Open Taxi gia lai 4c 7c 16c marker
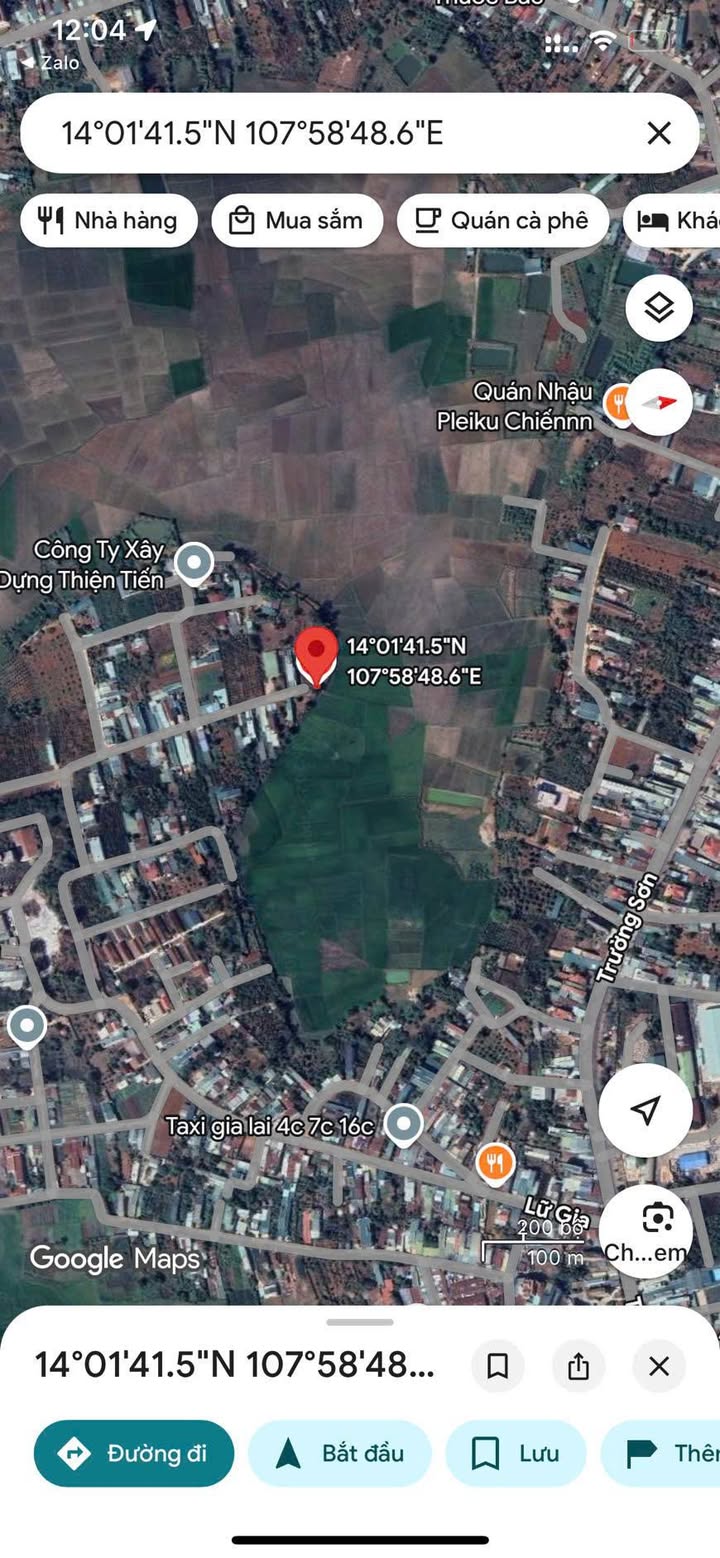 pyautogui.click(x=403, y=1124)
